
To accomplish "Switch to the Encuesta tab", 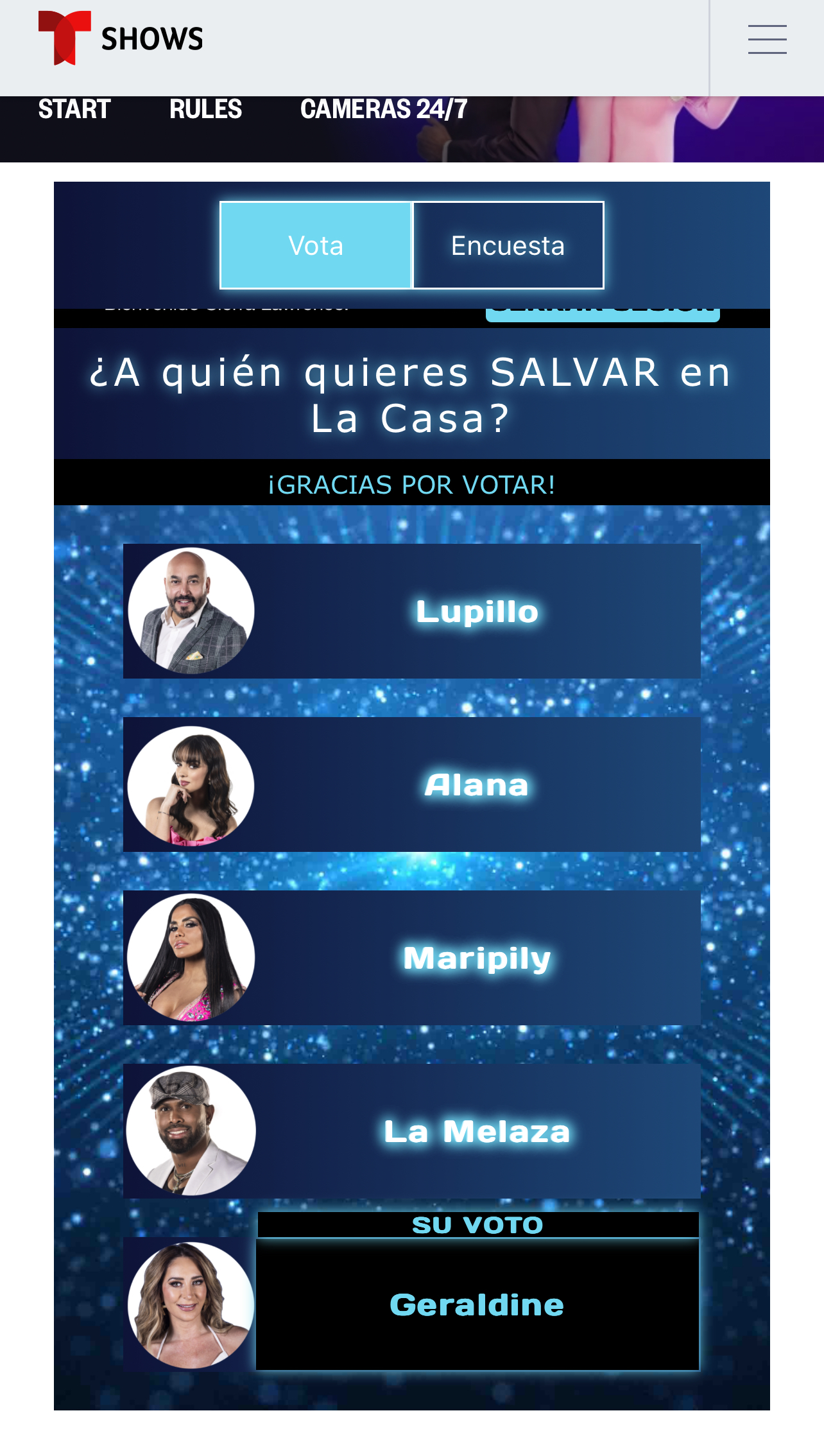I will point(508,245).
